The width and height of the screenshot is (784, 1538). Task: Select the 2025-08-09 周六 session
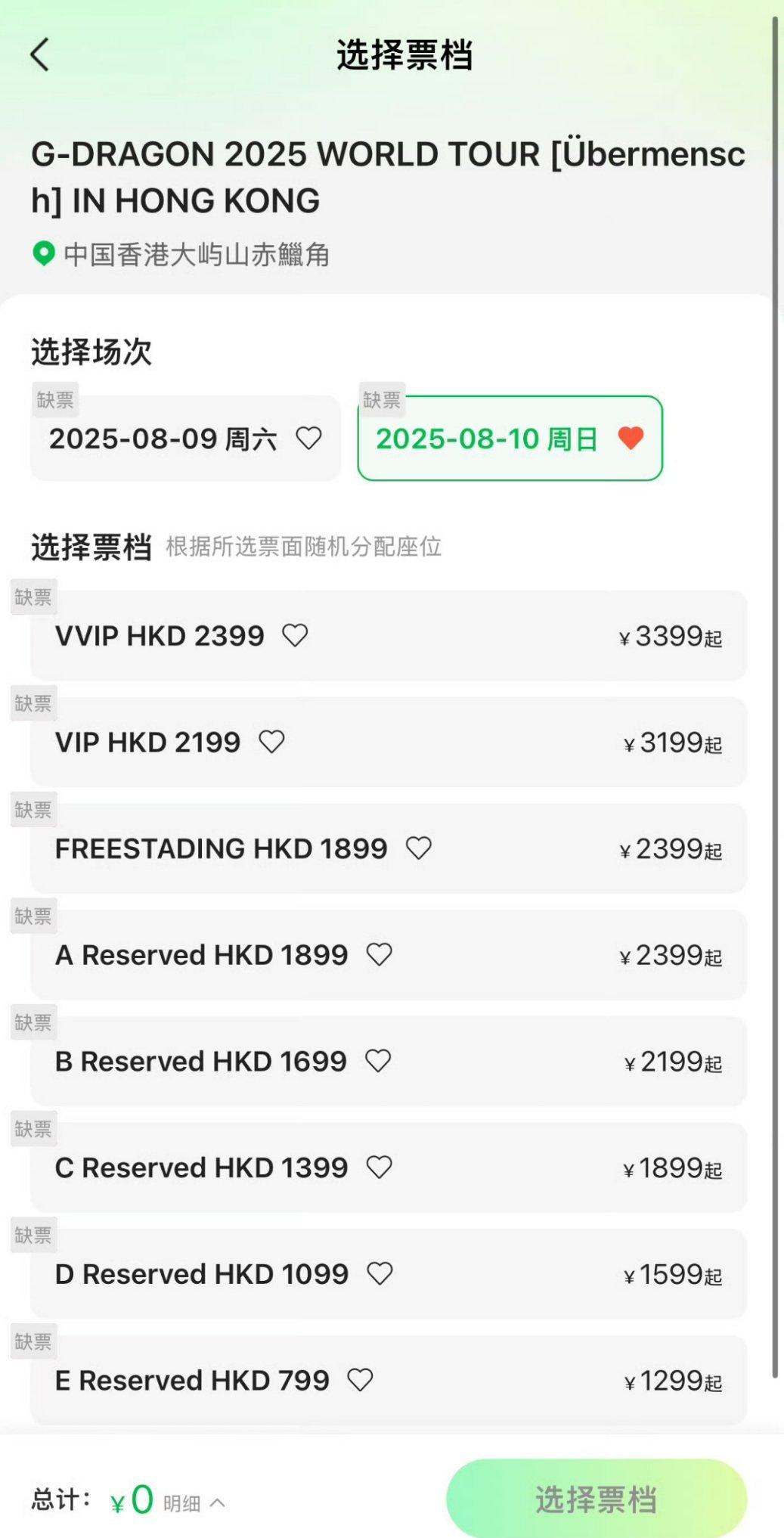pyautogui.click(x=185, y=438)
